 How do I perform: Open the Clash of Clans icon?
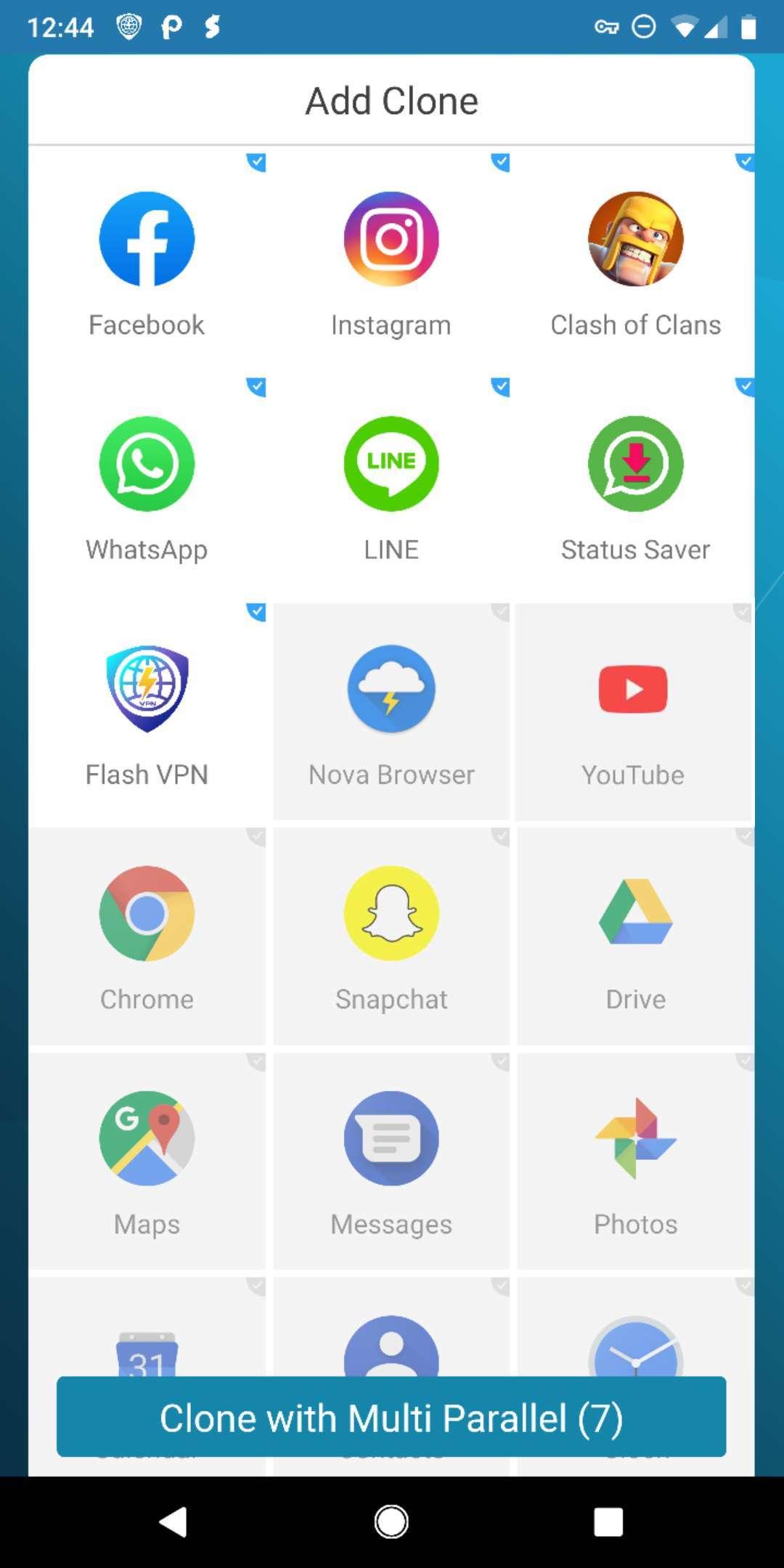[x=634, y=240]
